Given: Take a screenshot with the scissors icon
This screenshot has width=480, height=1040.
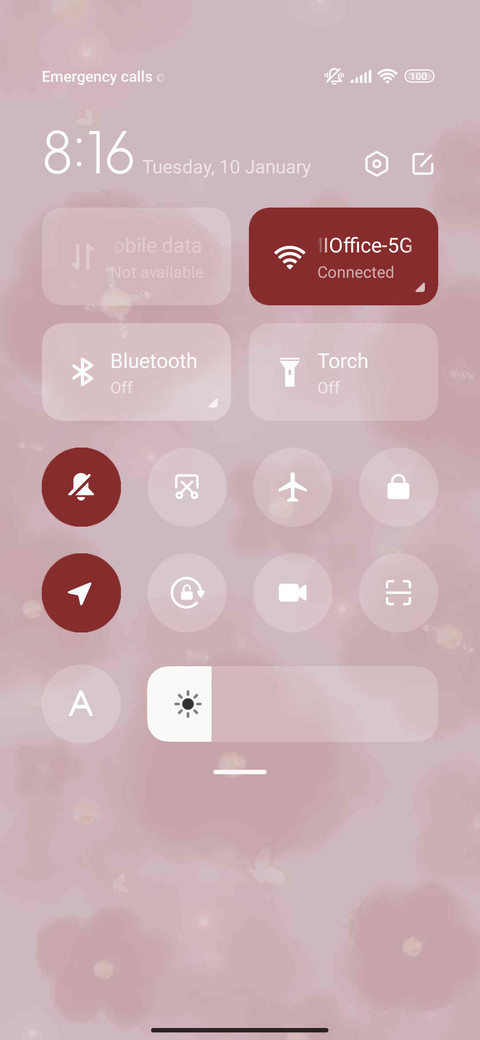Looking at the screenshot, I should click(x=187, y=488).
